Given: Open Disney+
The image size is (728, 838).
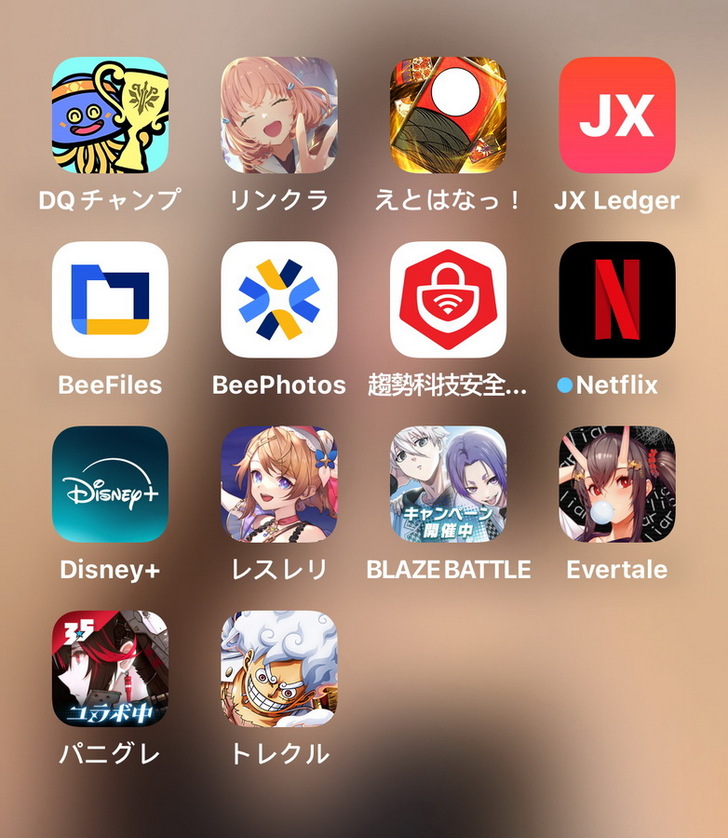Looking at the screenshot, I should (110, 484).
